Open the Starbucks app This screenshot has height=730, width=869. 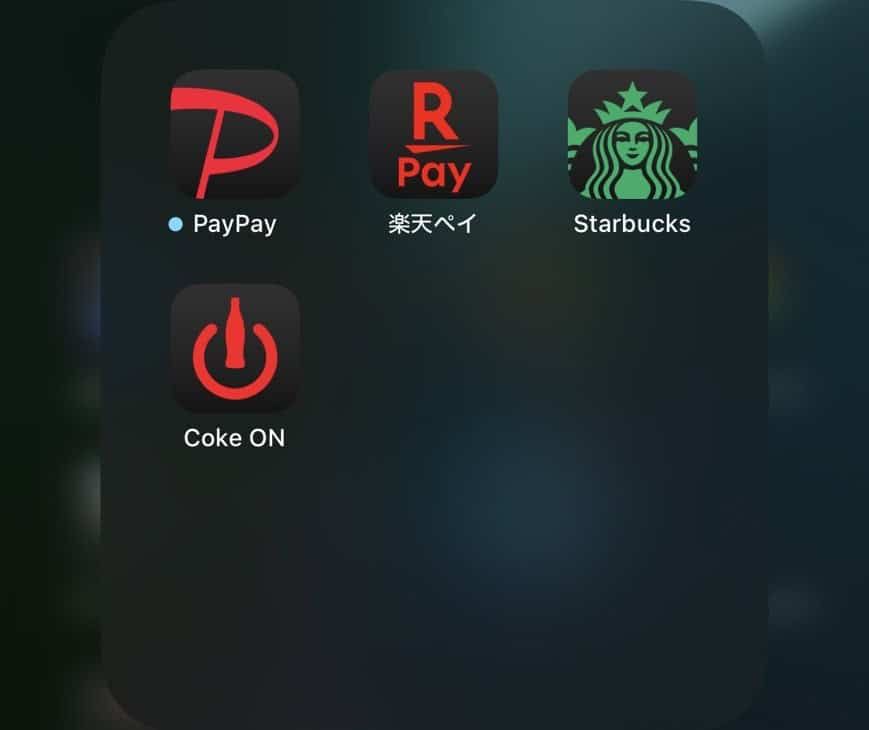(632, 134)
